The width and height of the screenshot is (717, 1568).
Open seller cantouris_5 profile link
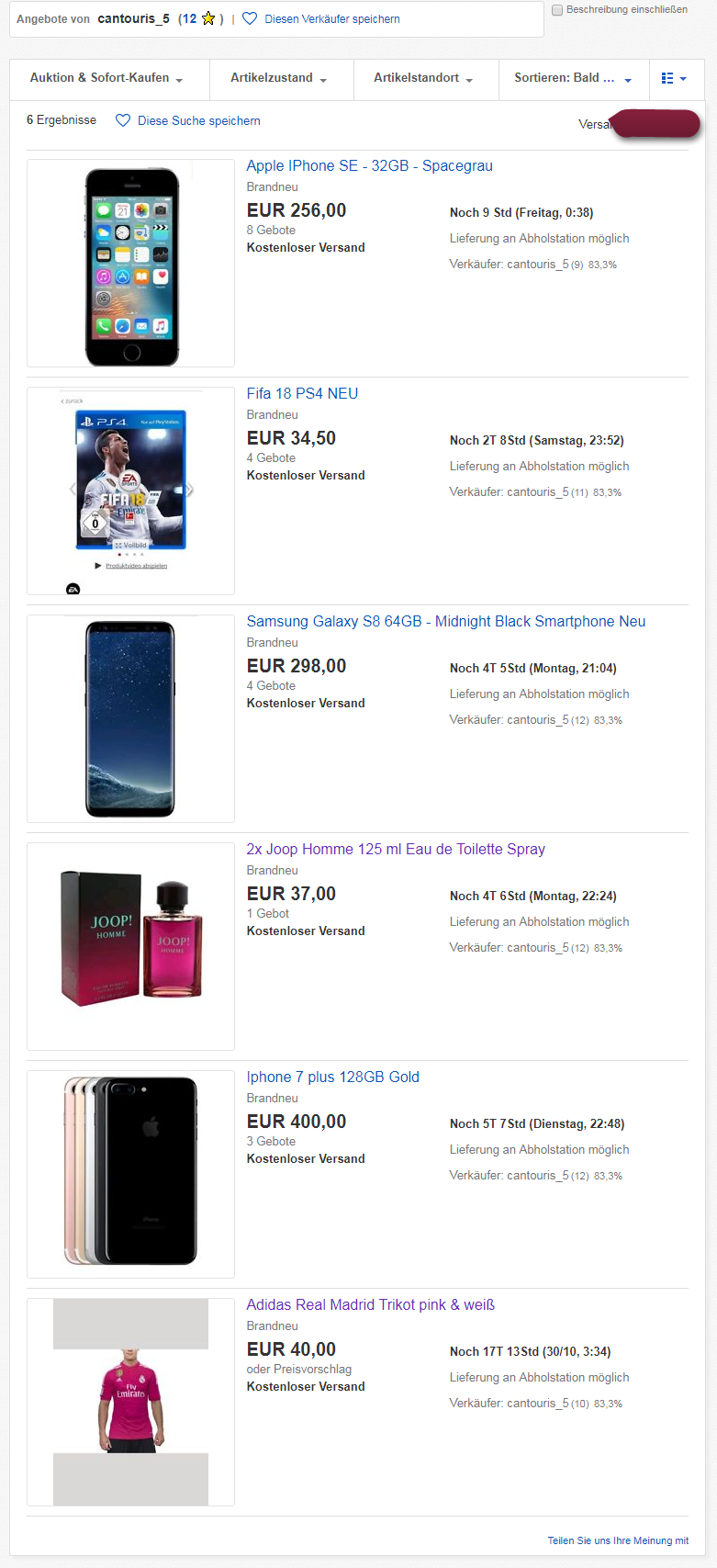coord(133,18)
